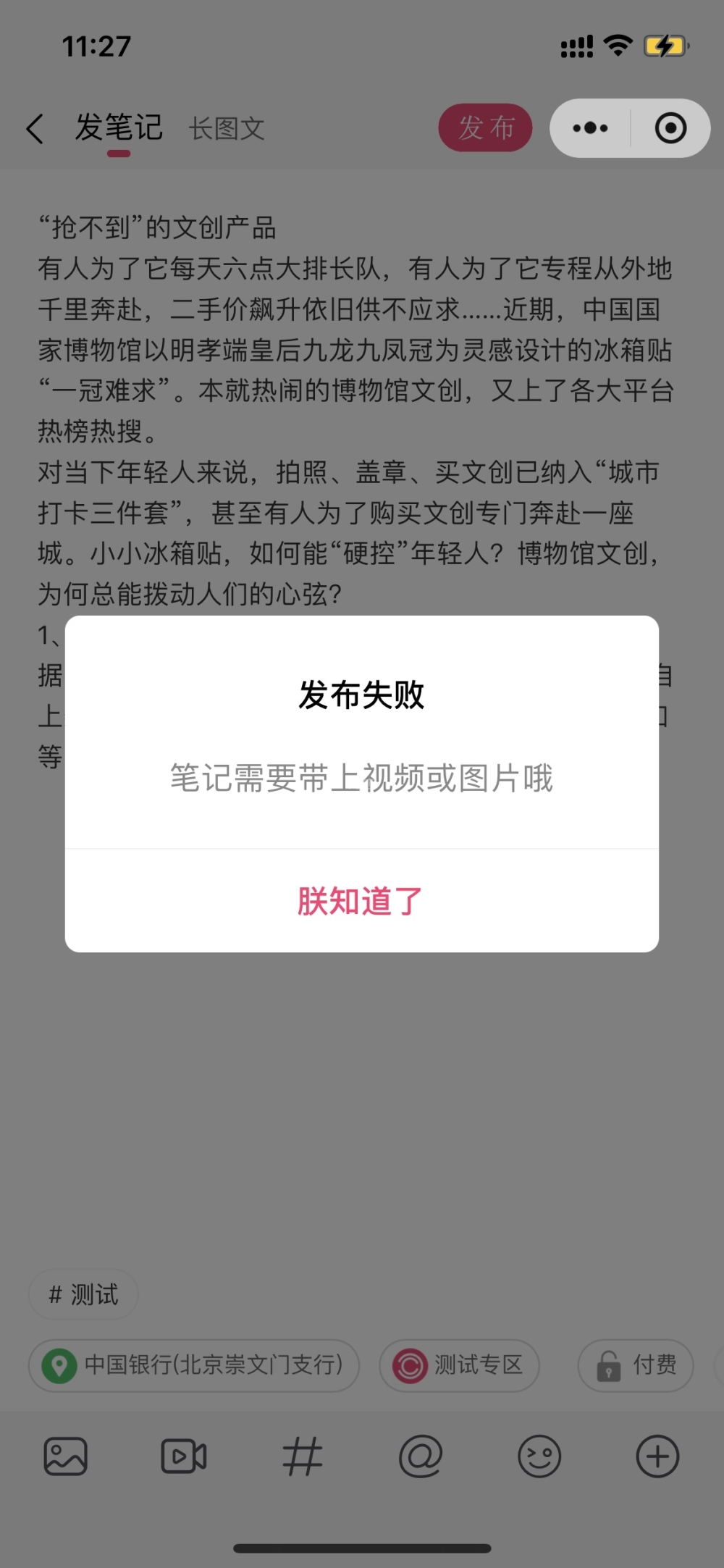Open more add options with the plus icon
This screenshot has height=1568, width=724.
[x=657, y=1456]
